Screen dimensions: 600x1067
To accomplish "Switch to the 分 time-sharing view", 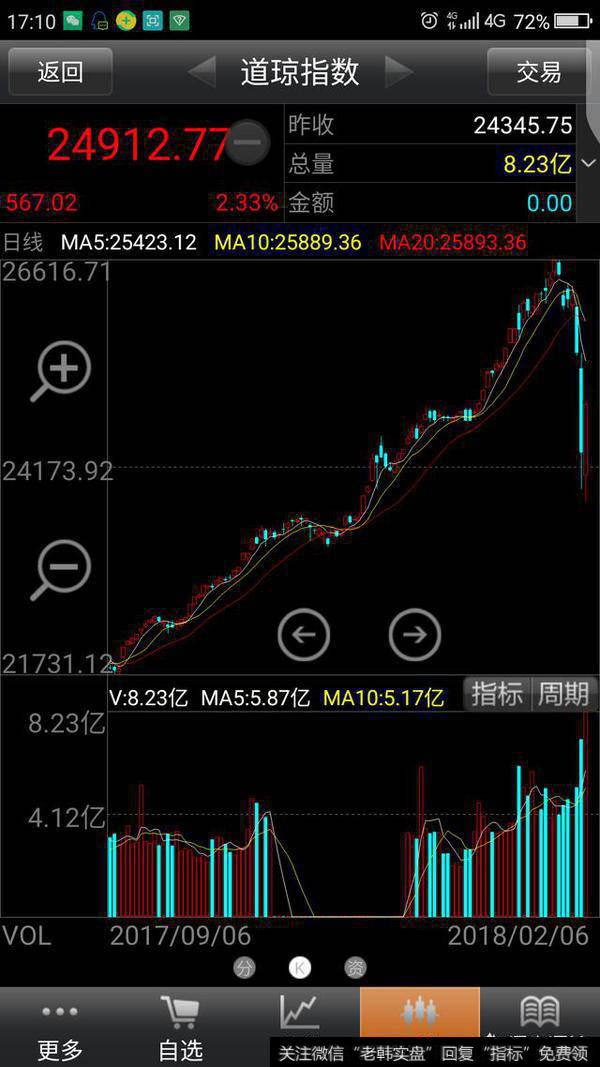I will point(245,967).
